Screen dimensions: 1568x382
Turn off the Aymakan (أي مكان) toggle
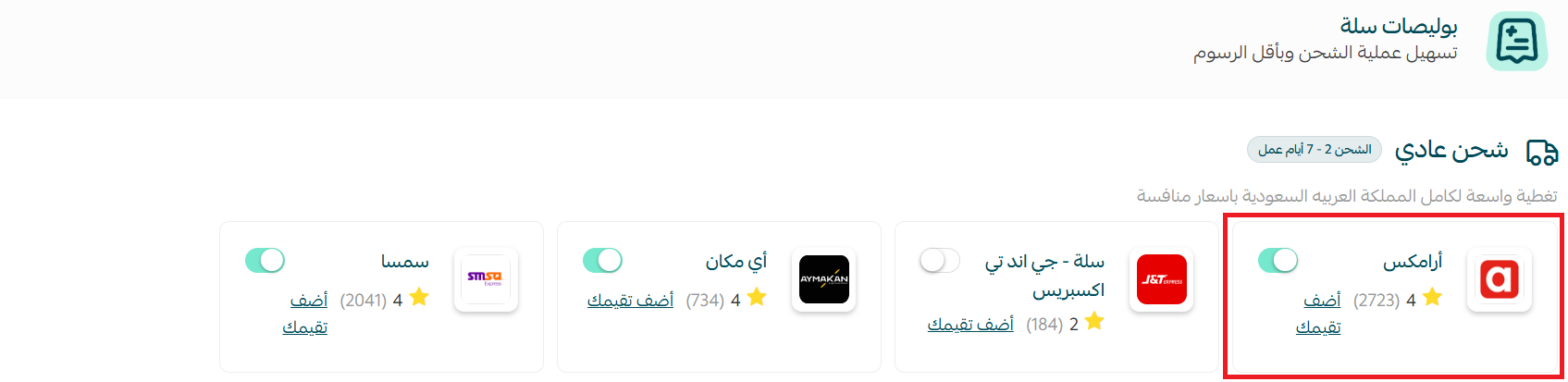[x=602, y=261]
